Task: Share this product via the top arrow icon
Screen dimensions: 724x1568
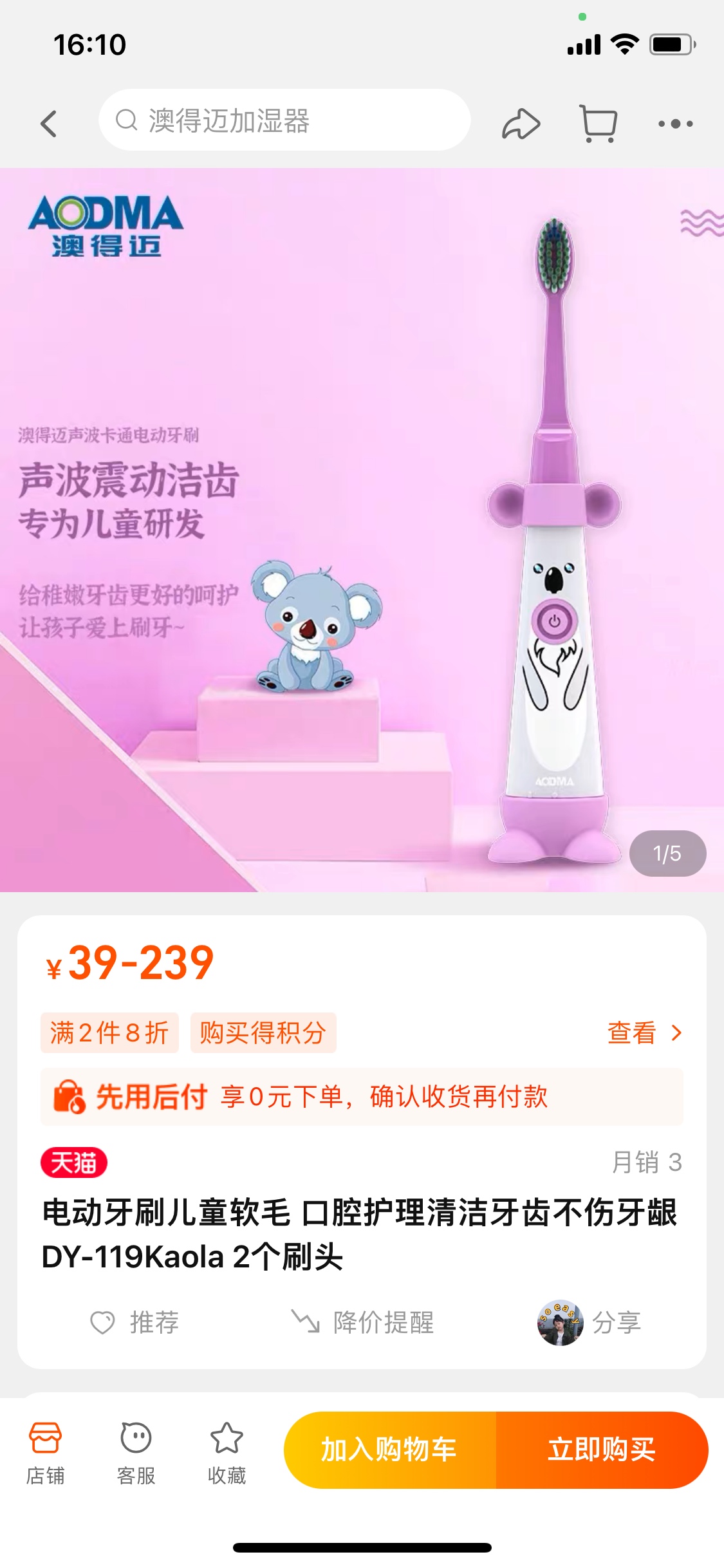Action: tap(521, 123)
